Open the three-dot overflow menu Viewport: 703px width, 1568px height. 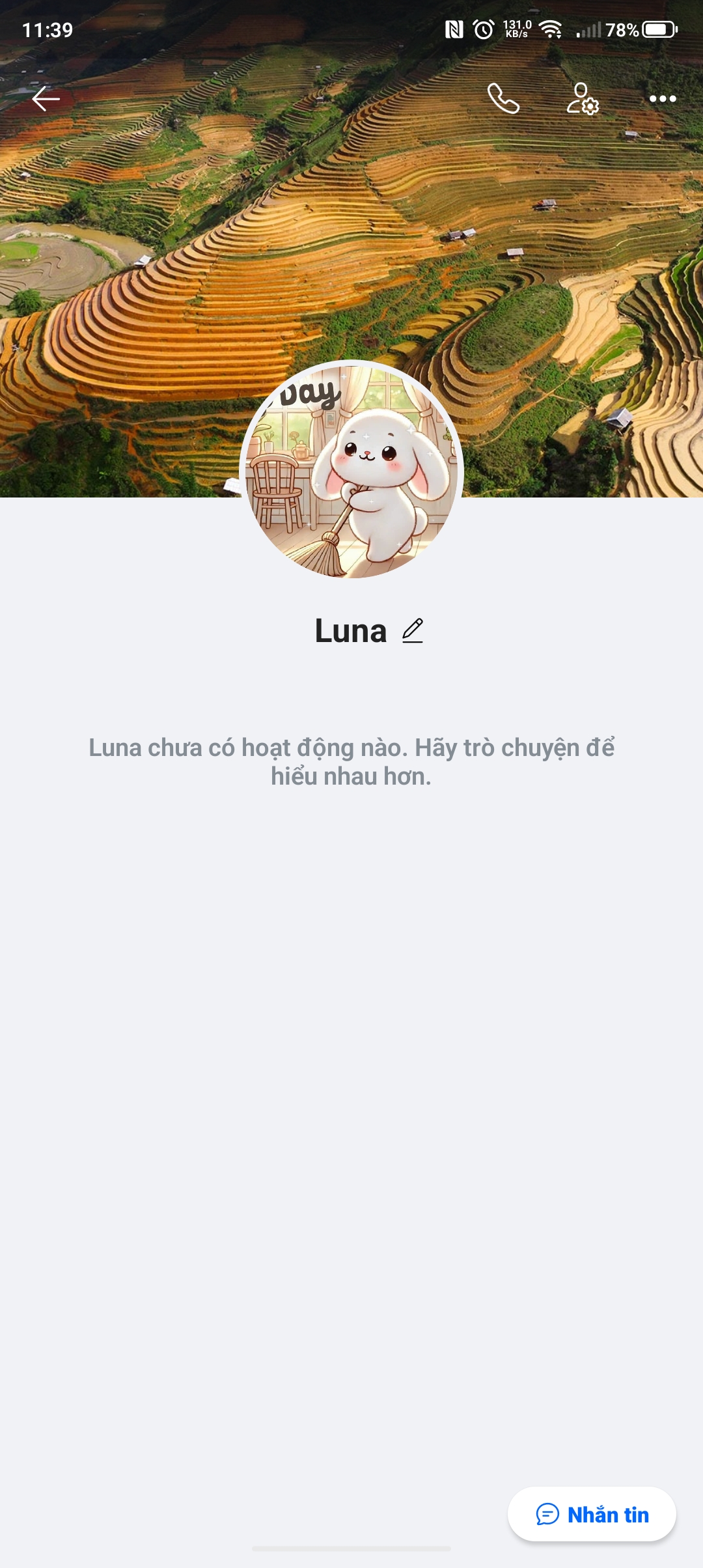[x=663, y=99]
